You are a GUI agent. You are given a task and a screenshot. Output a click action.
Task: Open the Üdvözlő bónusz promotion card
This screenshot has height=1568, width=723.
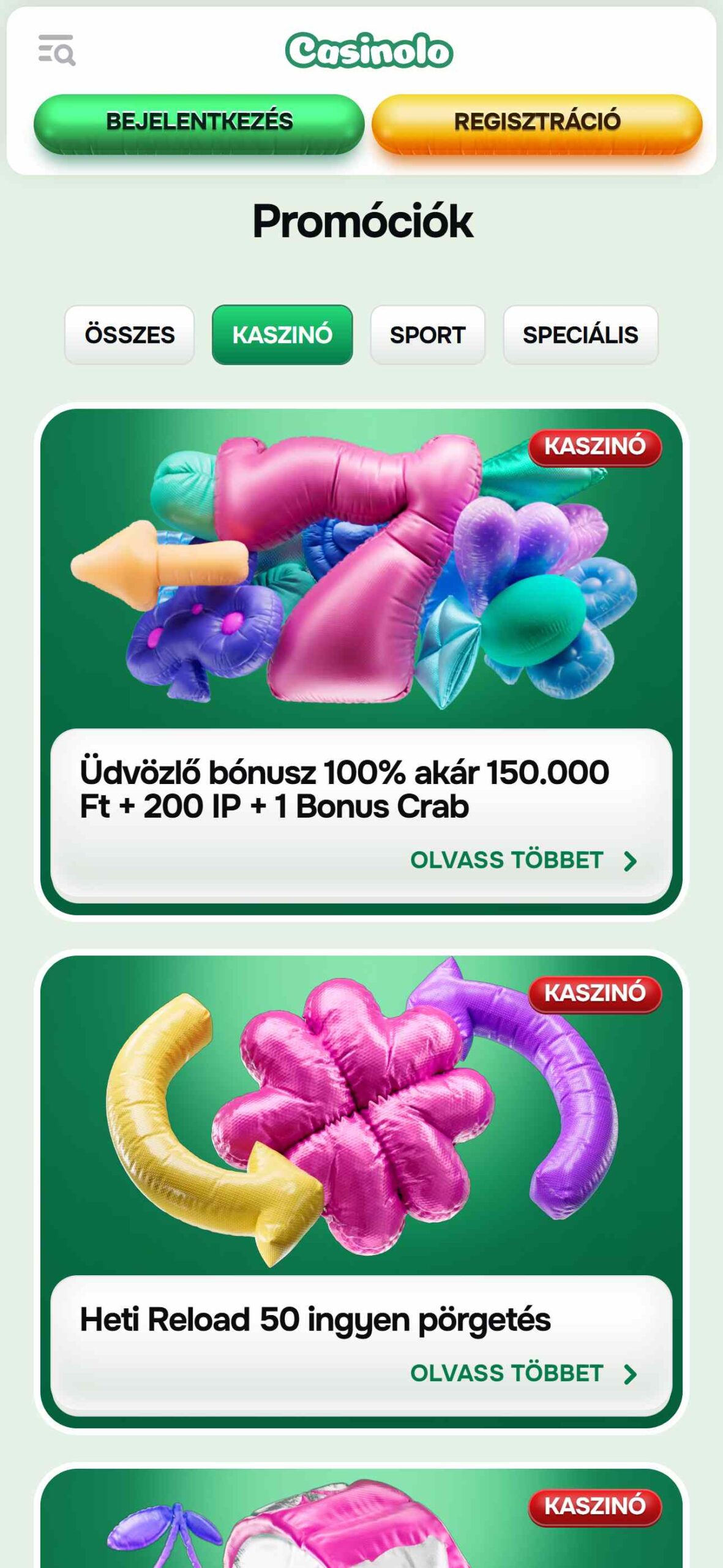pyautogui.click(x=361, y=661)
